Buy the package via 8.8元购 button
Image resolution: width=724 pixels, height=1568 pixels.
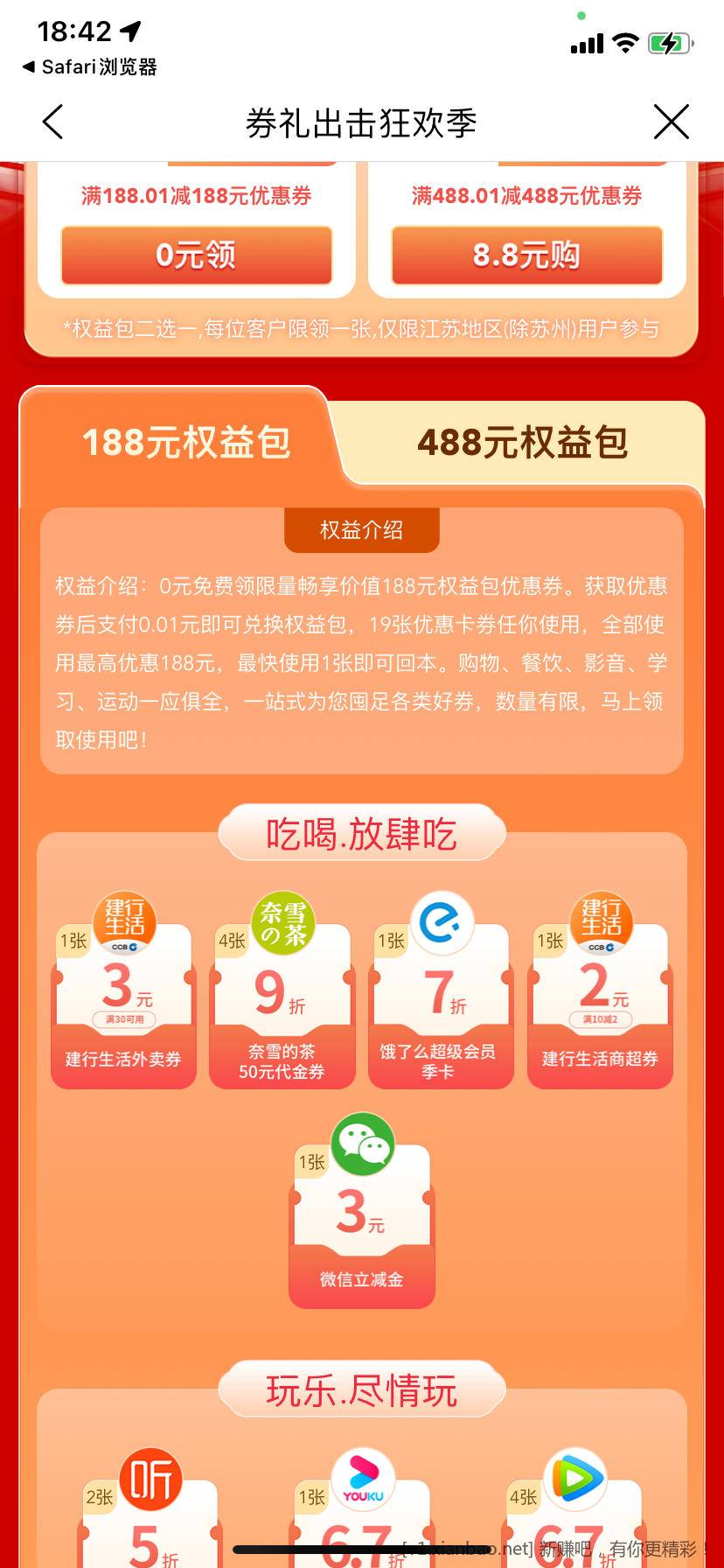click(526, 255)
